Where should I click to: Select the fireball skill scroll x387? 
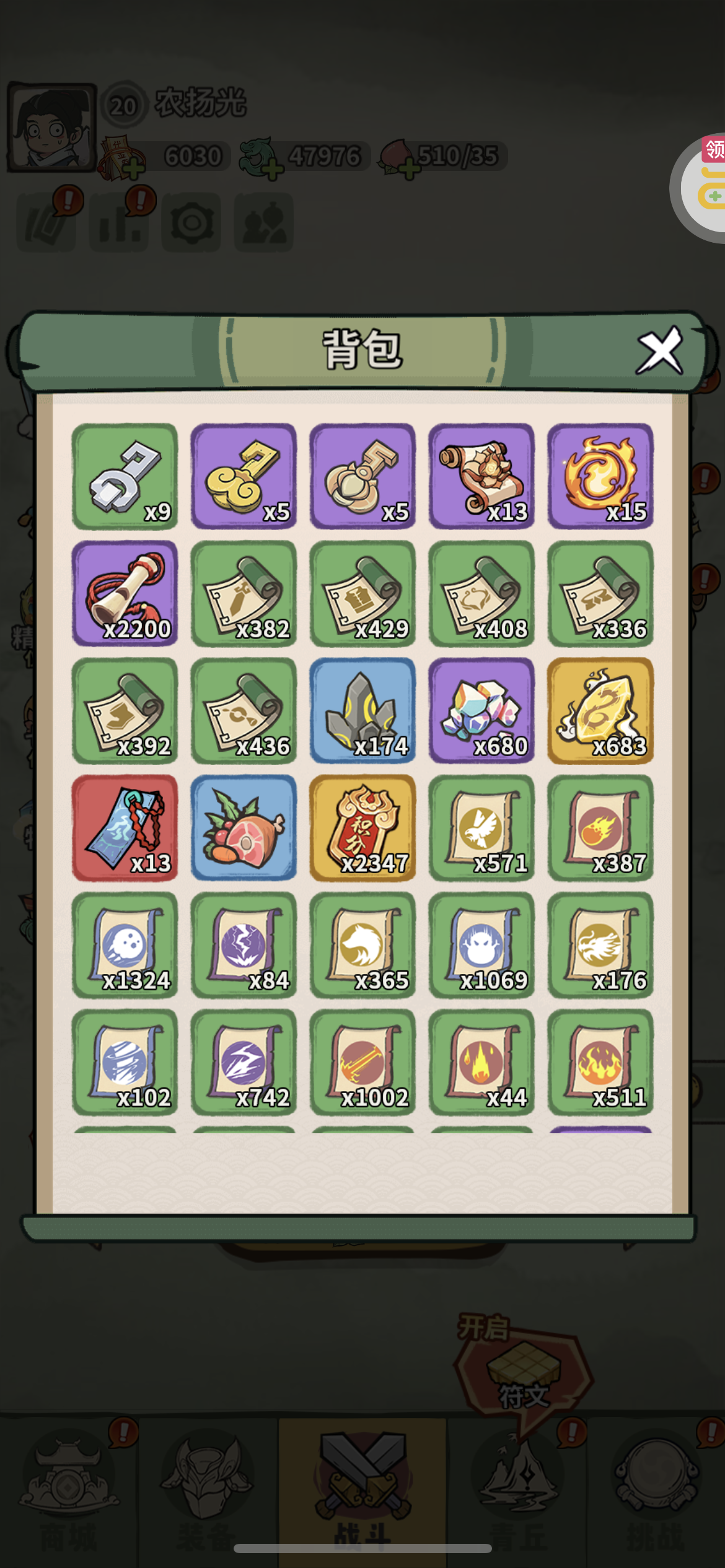point(600,827)
